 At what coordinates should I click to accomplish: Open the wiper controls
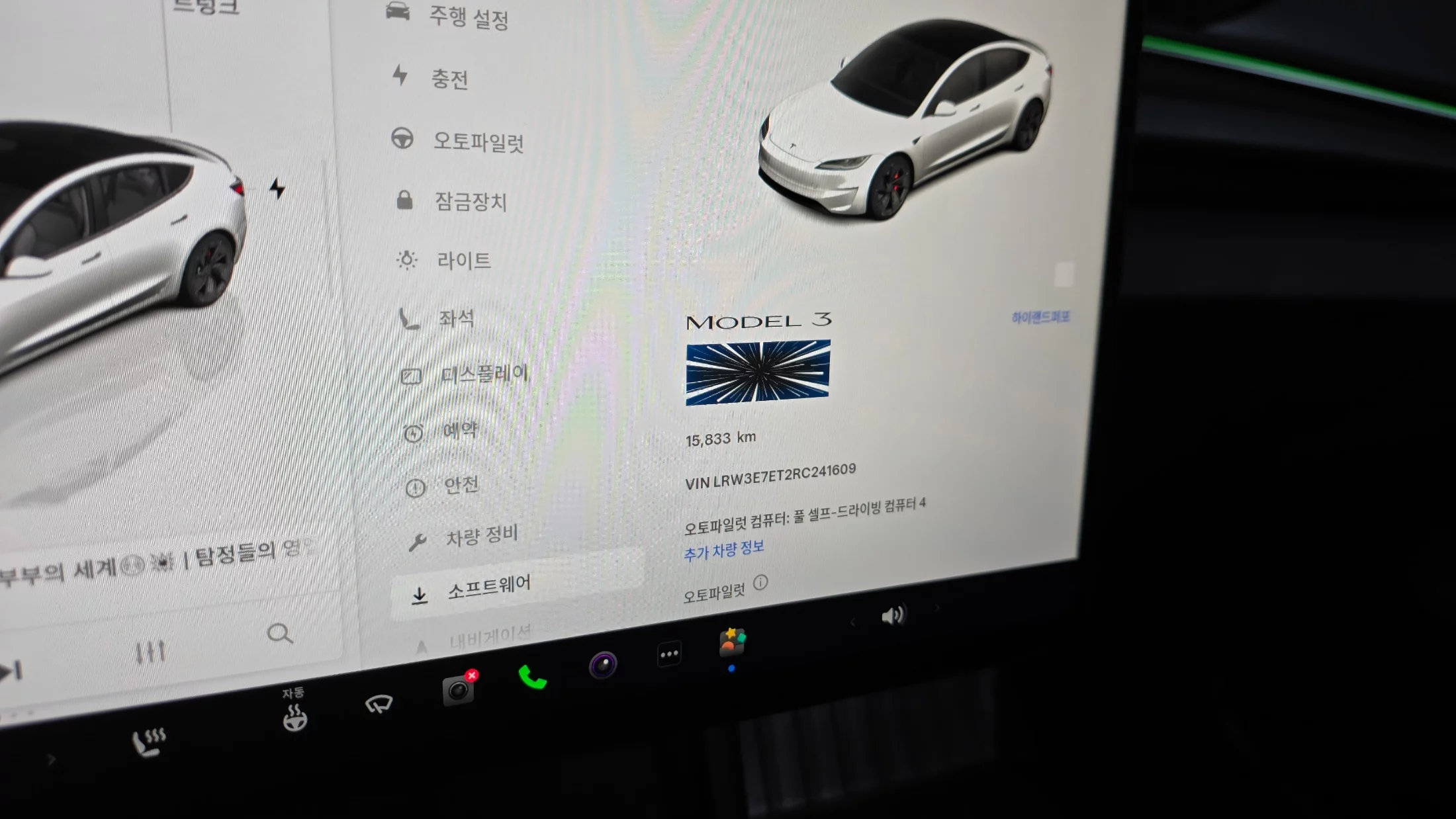(x=379, y=704)
